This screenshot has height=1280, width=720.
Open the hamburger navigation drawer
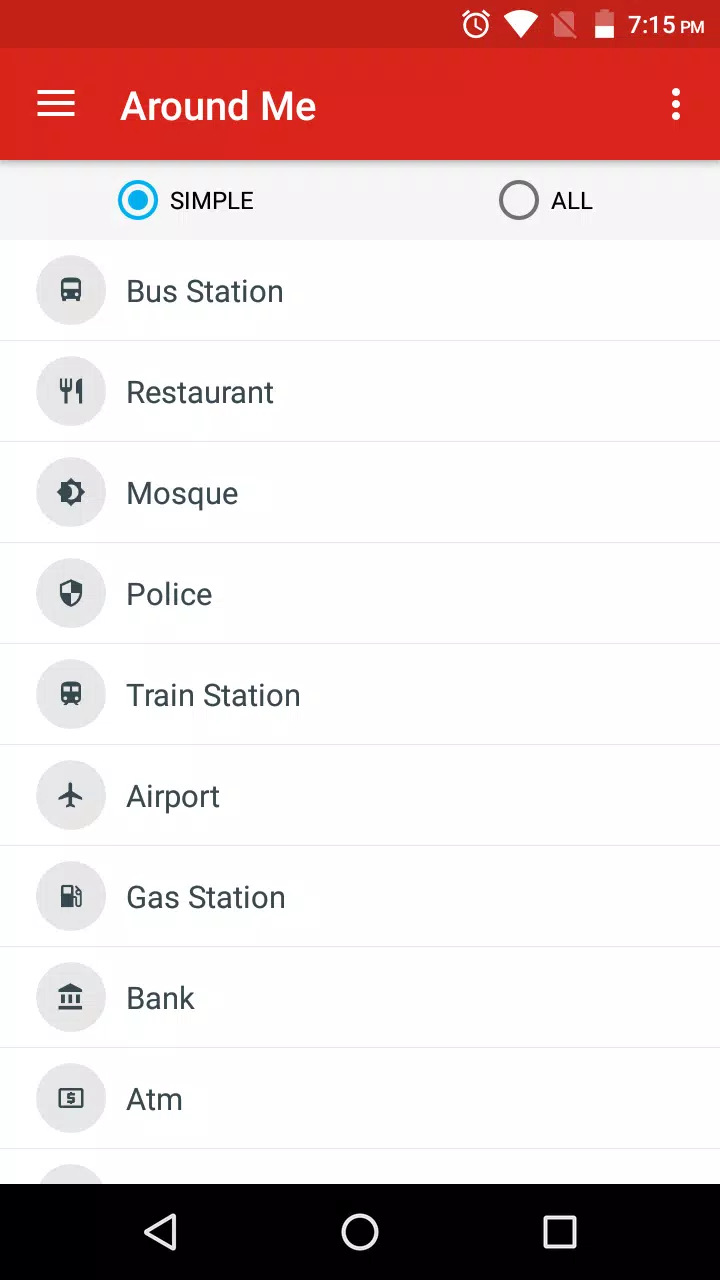56,104
